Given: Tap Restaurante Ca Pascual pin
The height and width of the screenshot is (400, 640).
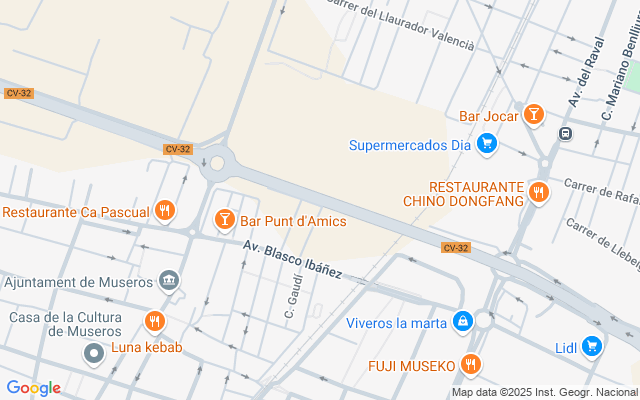Looking at the screenshot, I should tap(165, 211).
